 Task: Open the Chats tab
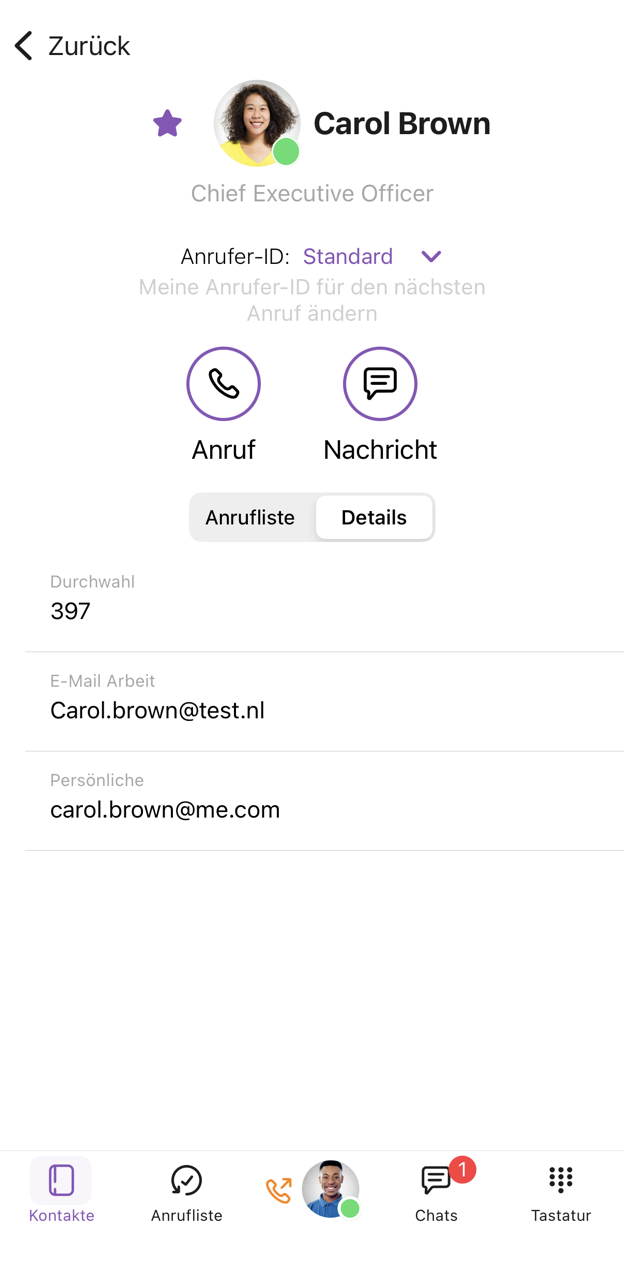[437, 1191]
